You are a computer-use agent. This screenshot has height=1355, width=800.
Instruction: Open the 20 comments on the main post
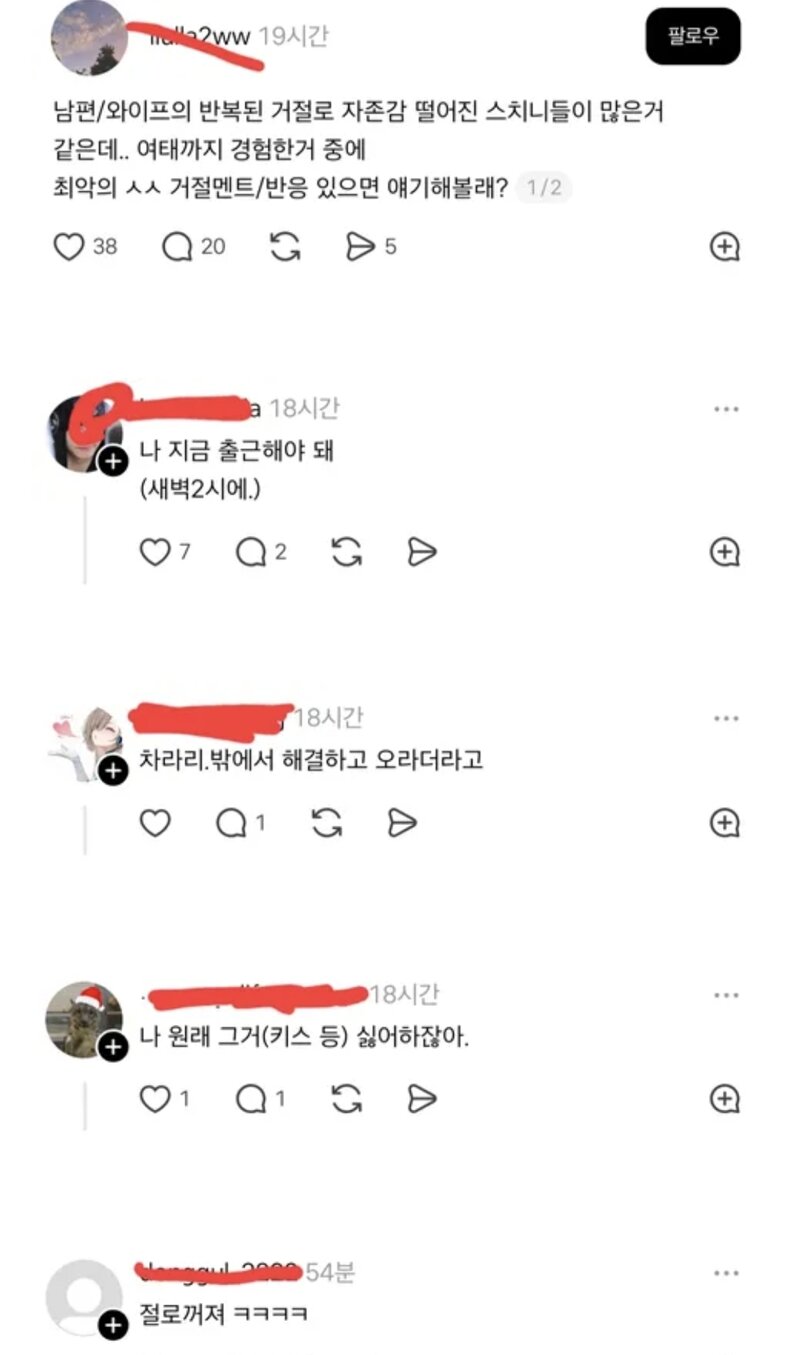(x=178, y=246)
